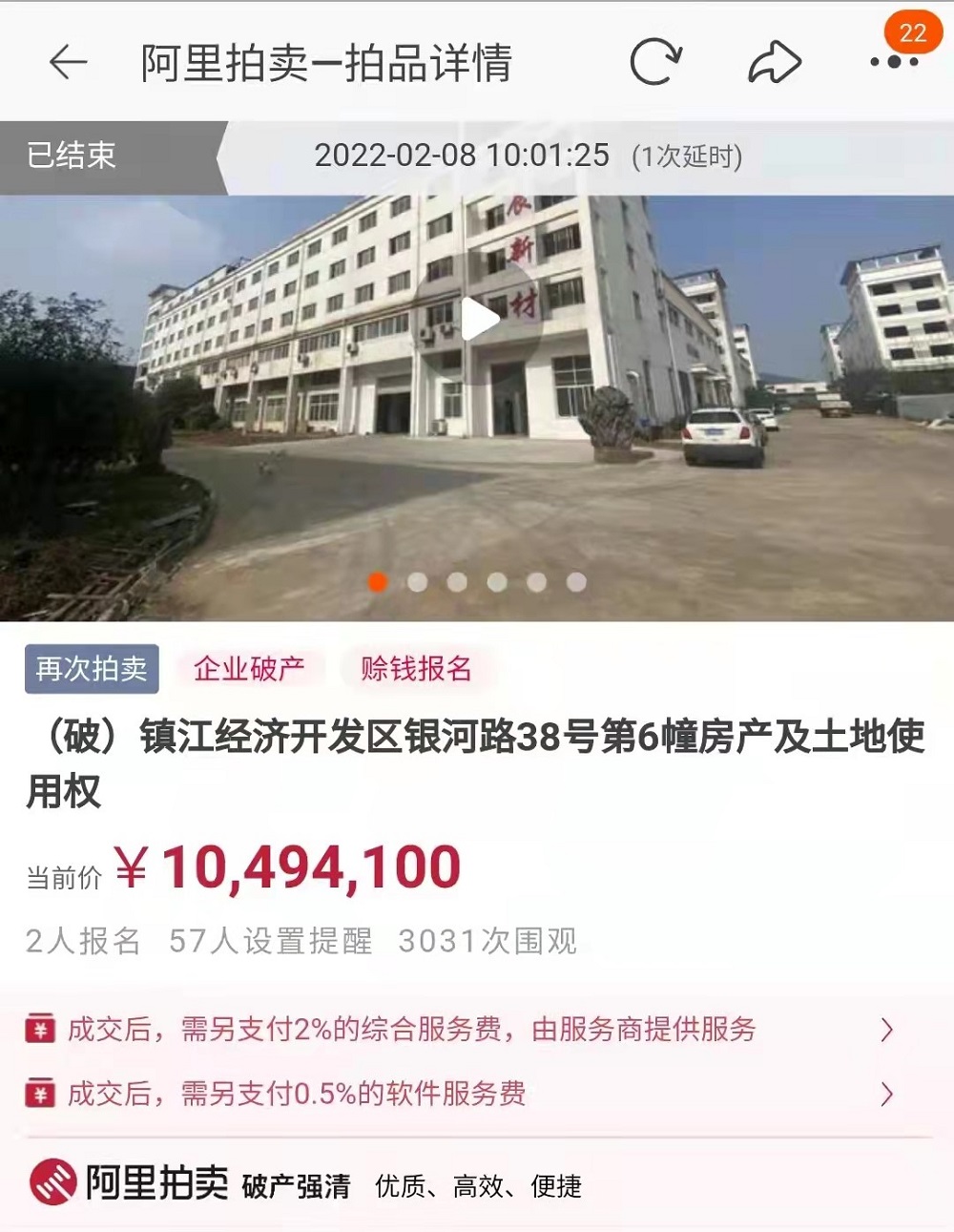954x1232 pixels.
Task: Tap the 企业破产 tag
Action: (249, 669)
